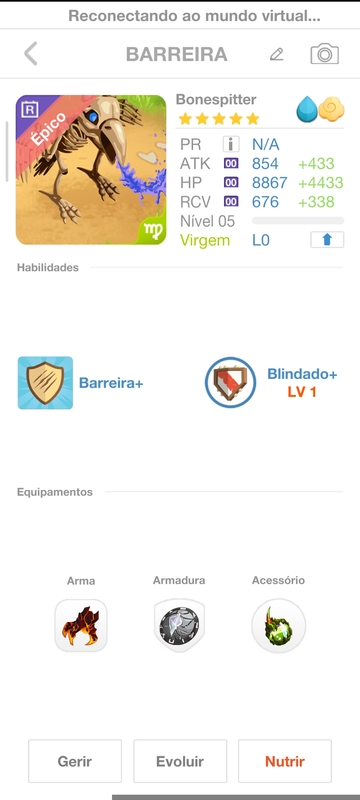
Task: Open the Arma equipment slot
Action: 81,626
